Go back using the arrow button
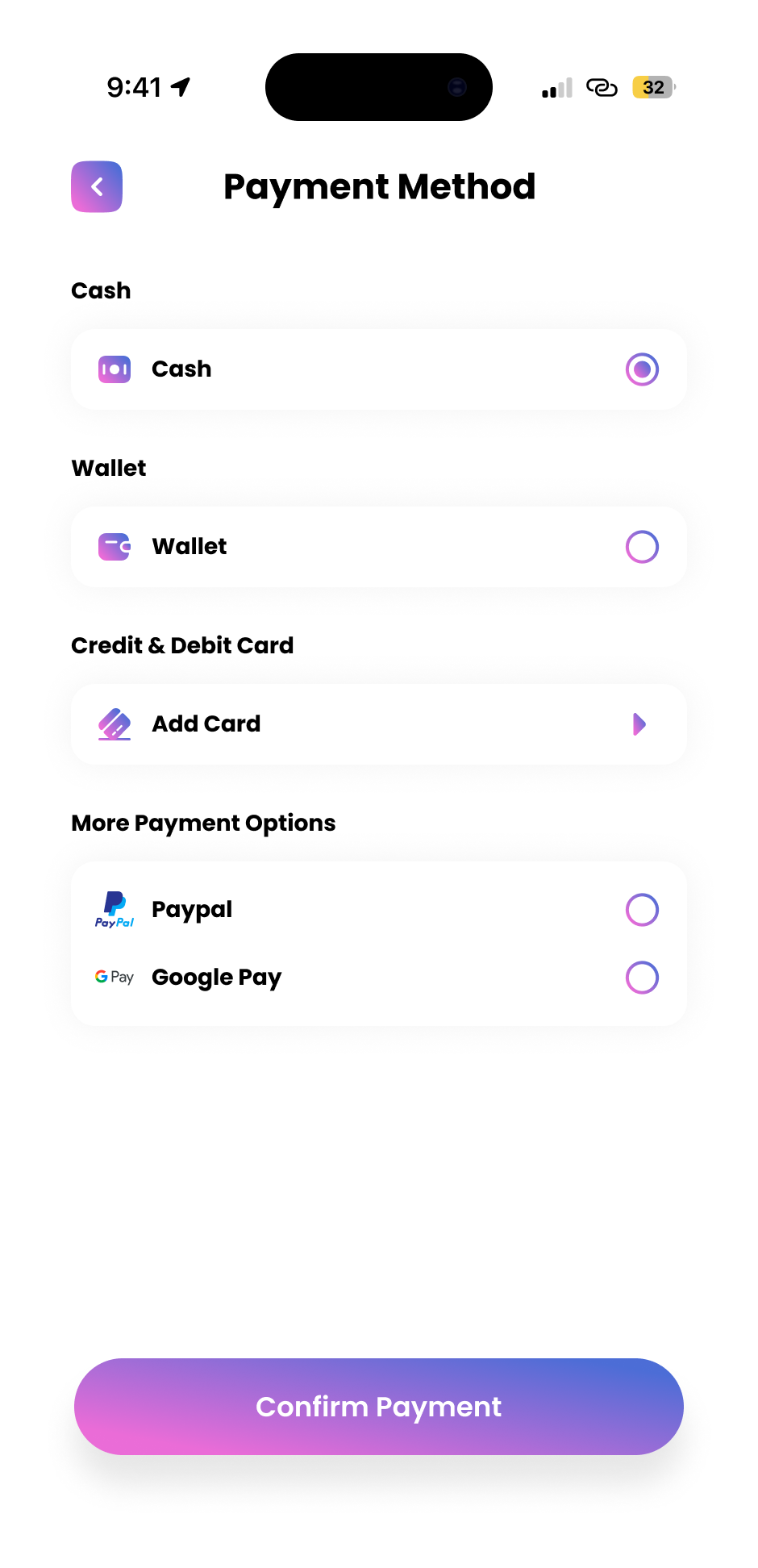758x1568 pixels. (97, 187)
